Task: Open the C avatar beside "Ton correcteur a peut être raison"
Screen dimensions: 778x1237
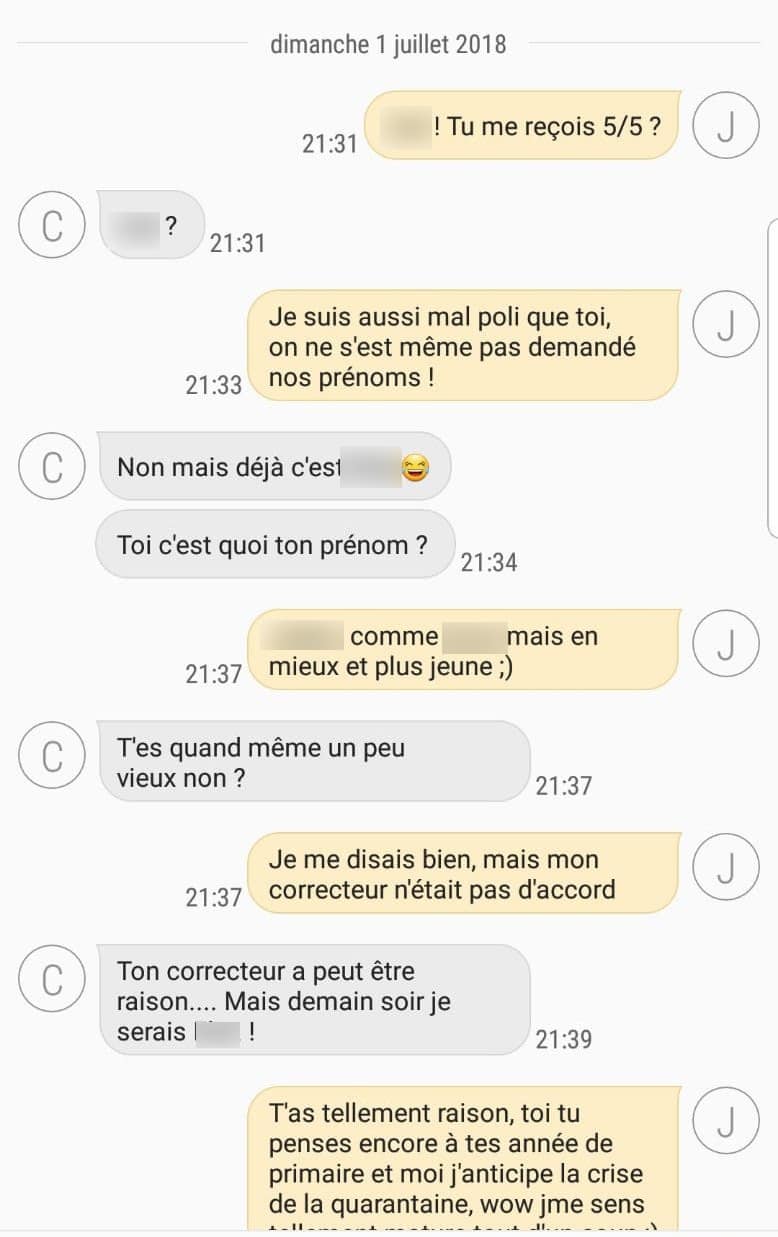Action: pyautogui.click(x=54, y=979)
